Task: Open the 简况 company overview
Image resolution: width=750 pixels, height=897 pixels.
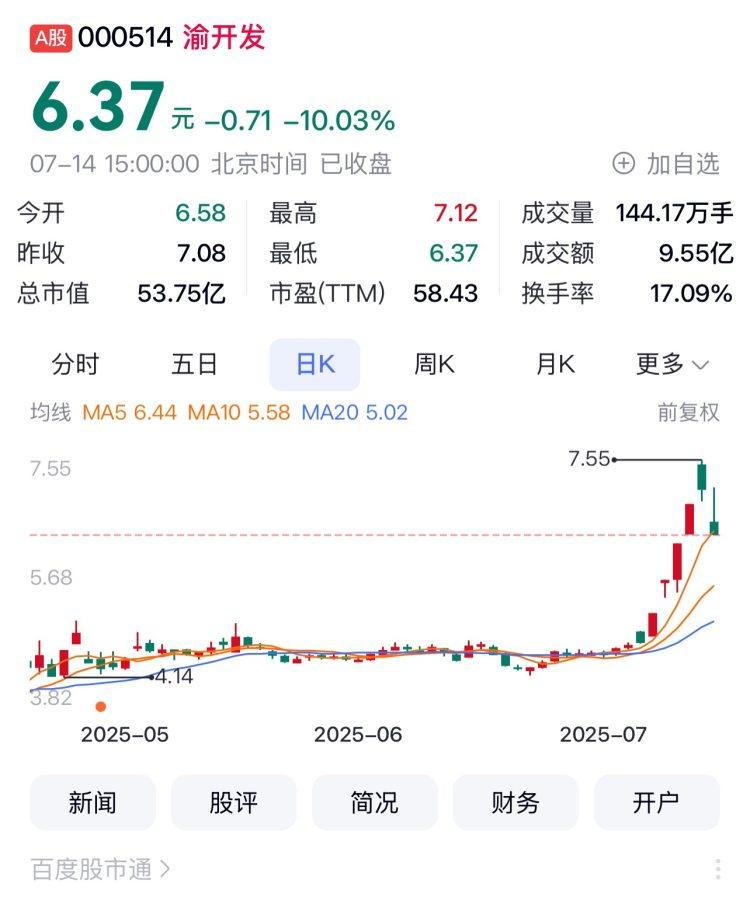Action: (x=375, y=802)
